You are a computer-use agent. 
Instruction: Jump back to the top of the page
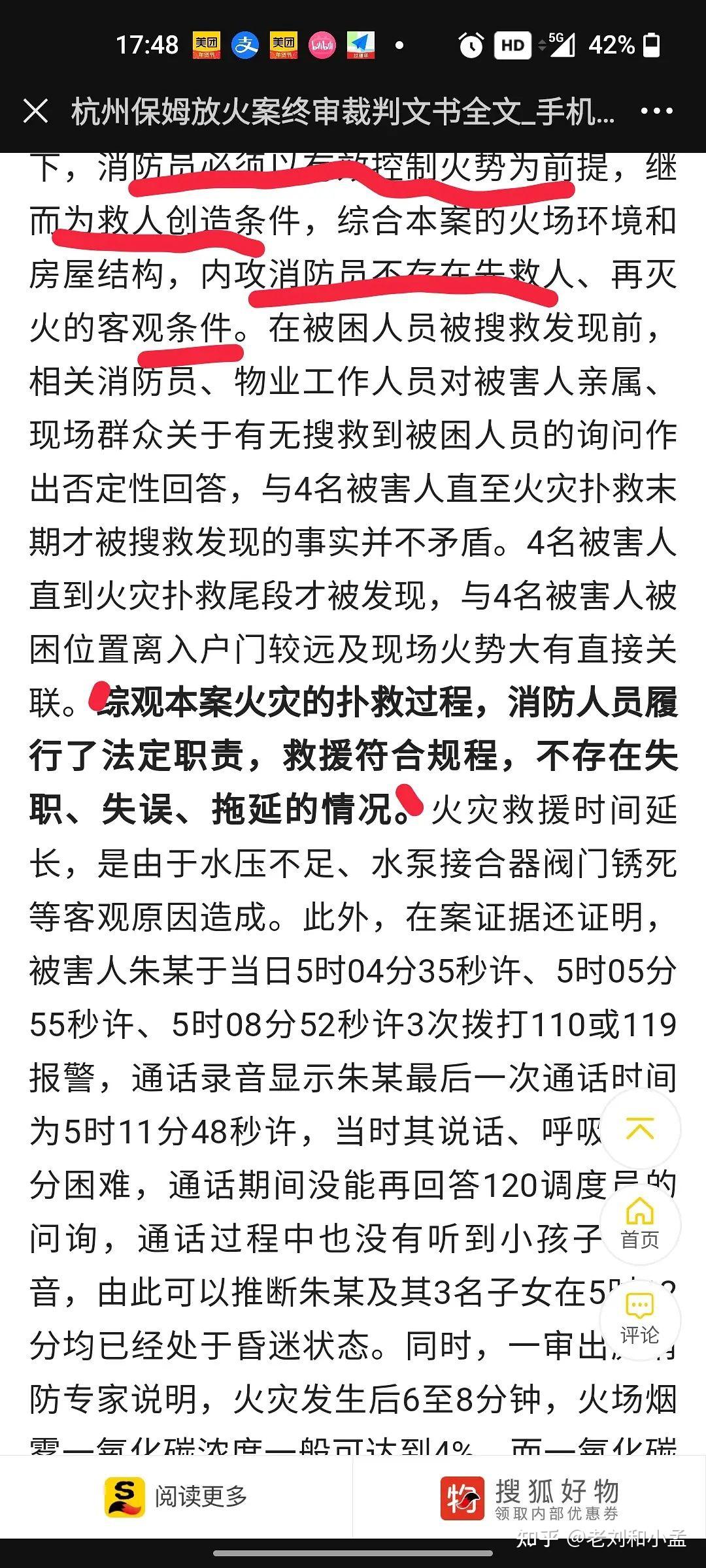(639, 1129)
